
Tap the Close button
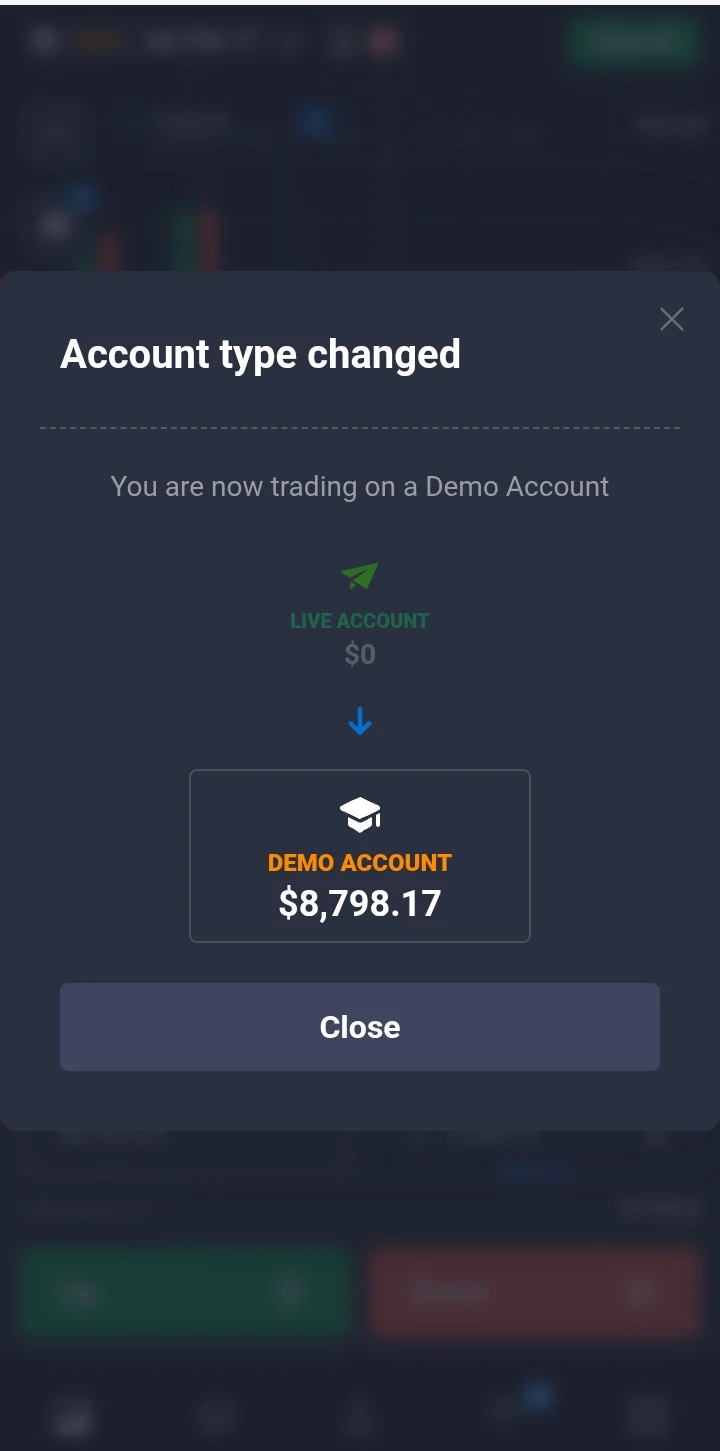point(360,1027)
